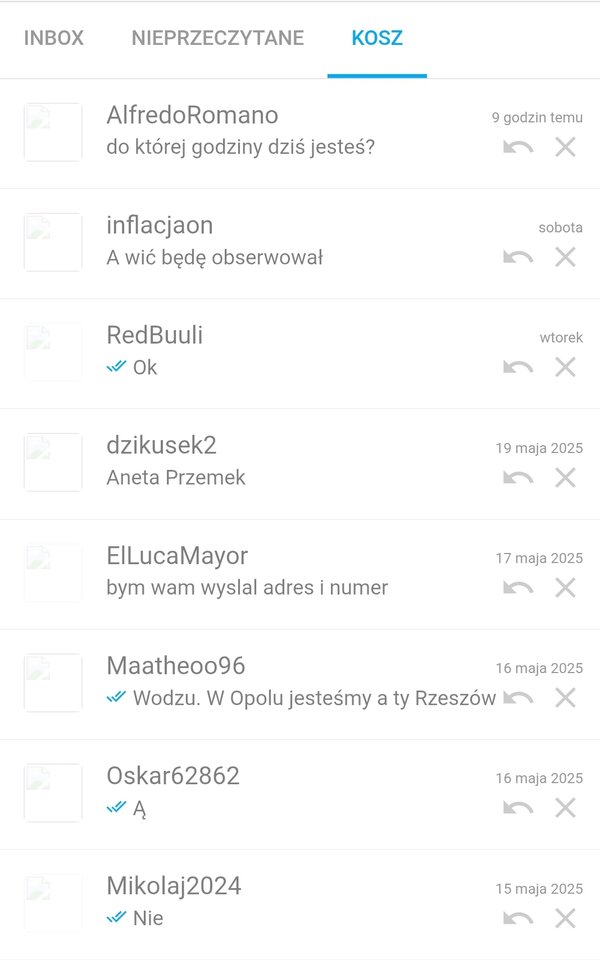Screen dimensions: 600x960
Task: Select the KOSZ tab
Action: pos(377,38)
